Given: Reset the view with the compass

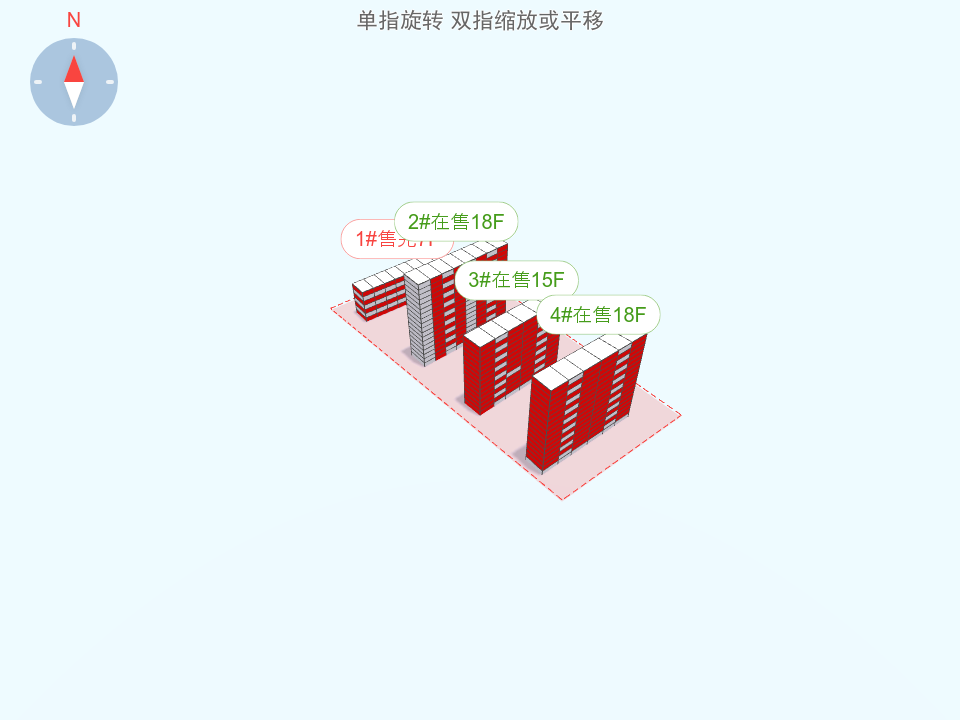Looking at the screenshot, I should [x=74, y=82].
